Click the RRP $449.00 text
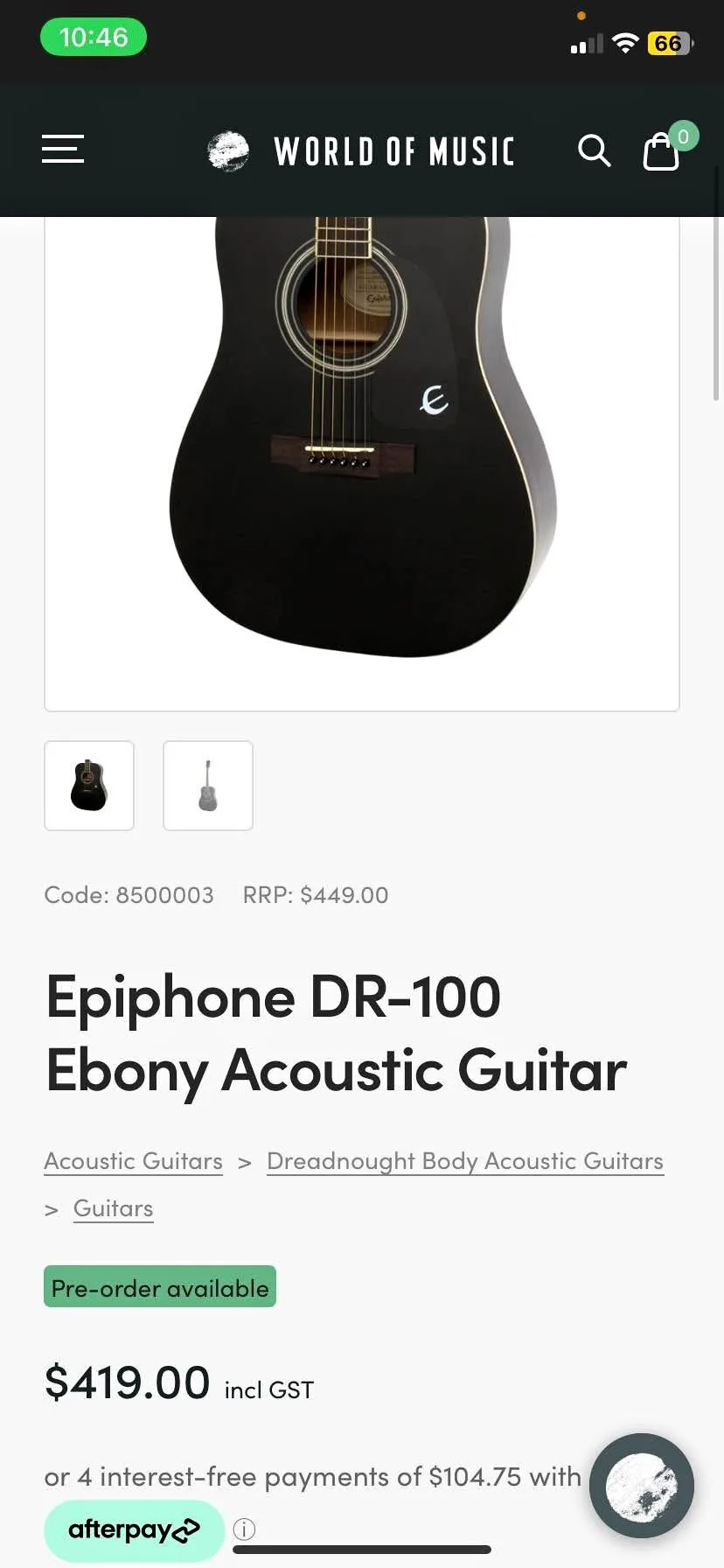 315,894
